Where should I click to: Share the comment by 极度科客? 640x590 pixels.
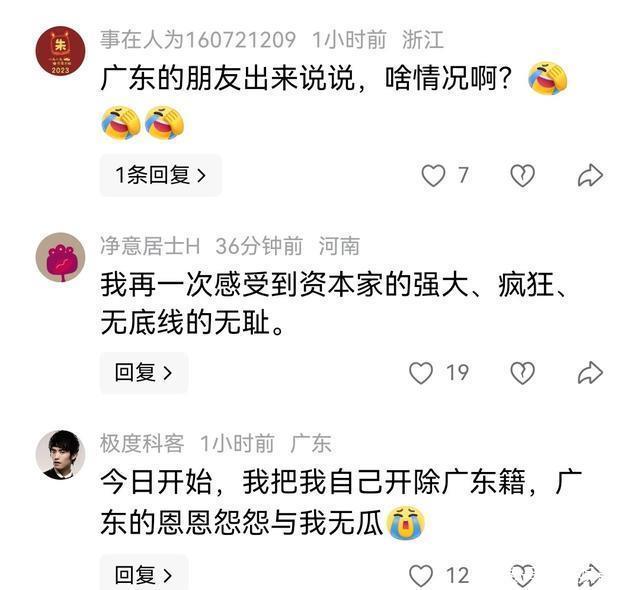click(x=590, y=575)
